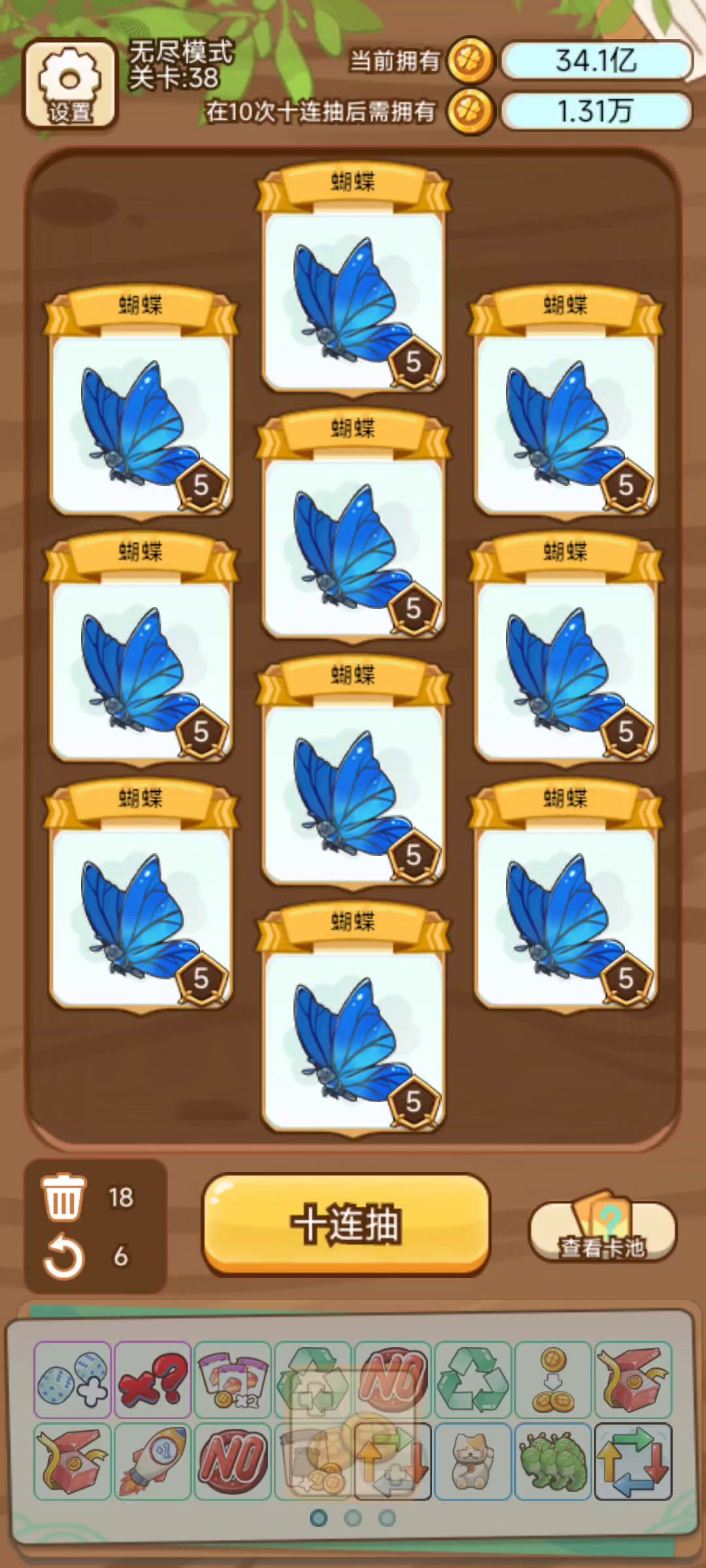
Task: Tap the trash can discard icon
Action: [x=63, y=1197]
